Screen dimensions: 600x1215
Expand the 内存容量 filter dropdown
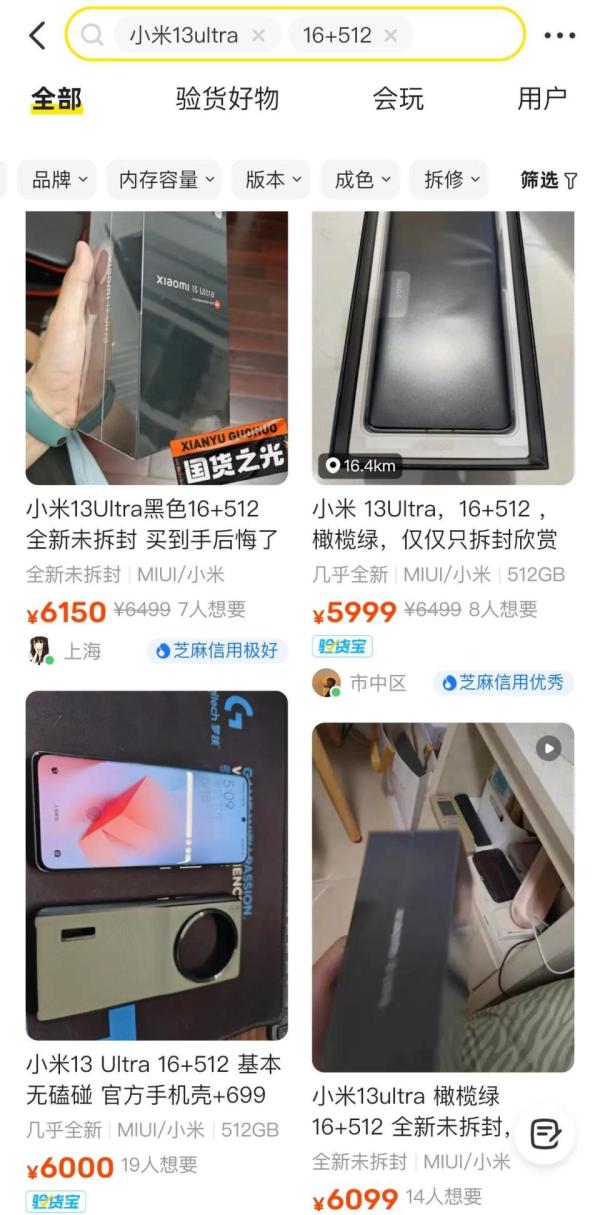166,180
